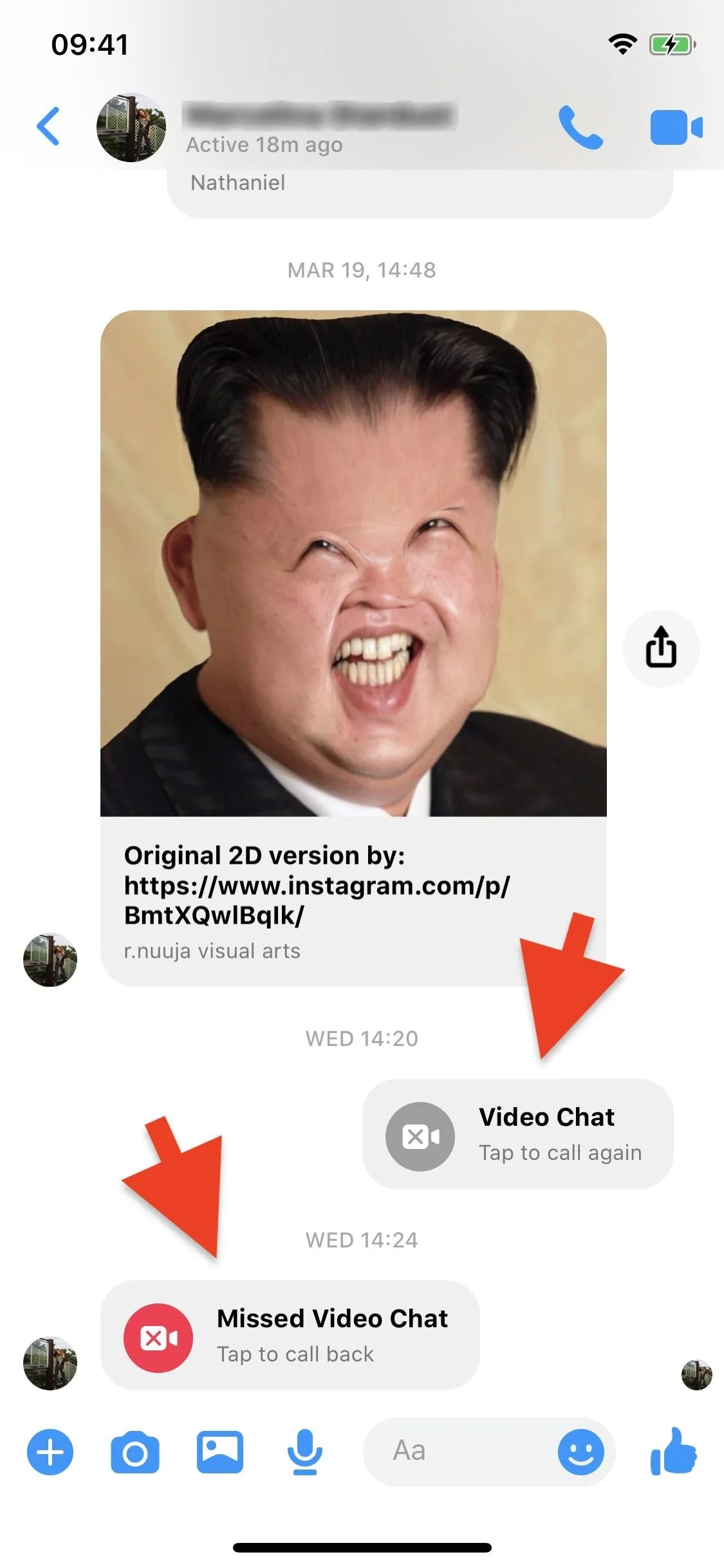Go back with the blue arrow
This screenshot has height=1568, width=724.
[x=49, y=126]
